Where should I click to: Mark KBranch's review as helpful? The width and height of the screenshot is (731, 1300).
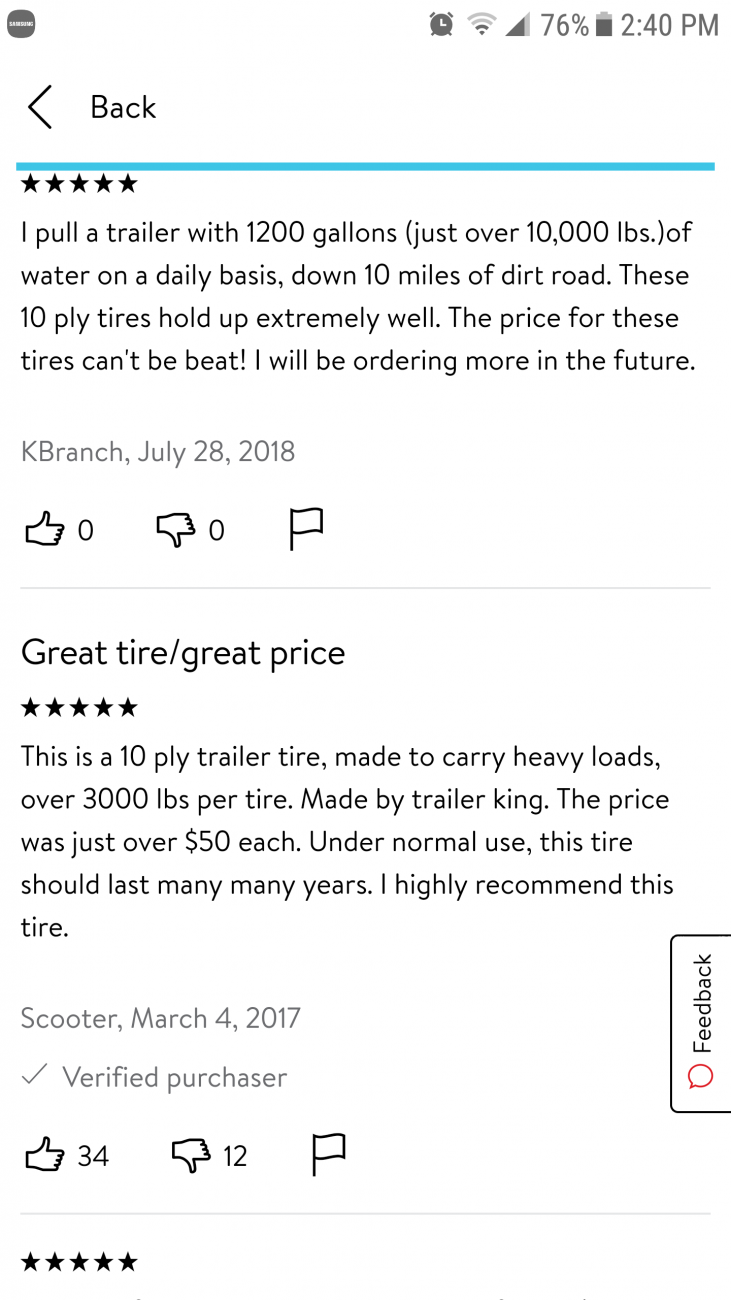click(43, 530)
